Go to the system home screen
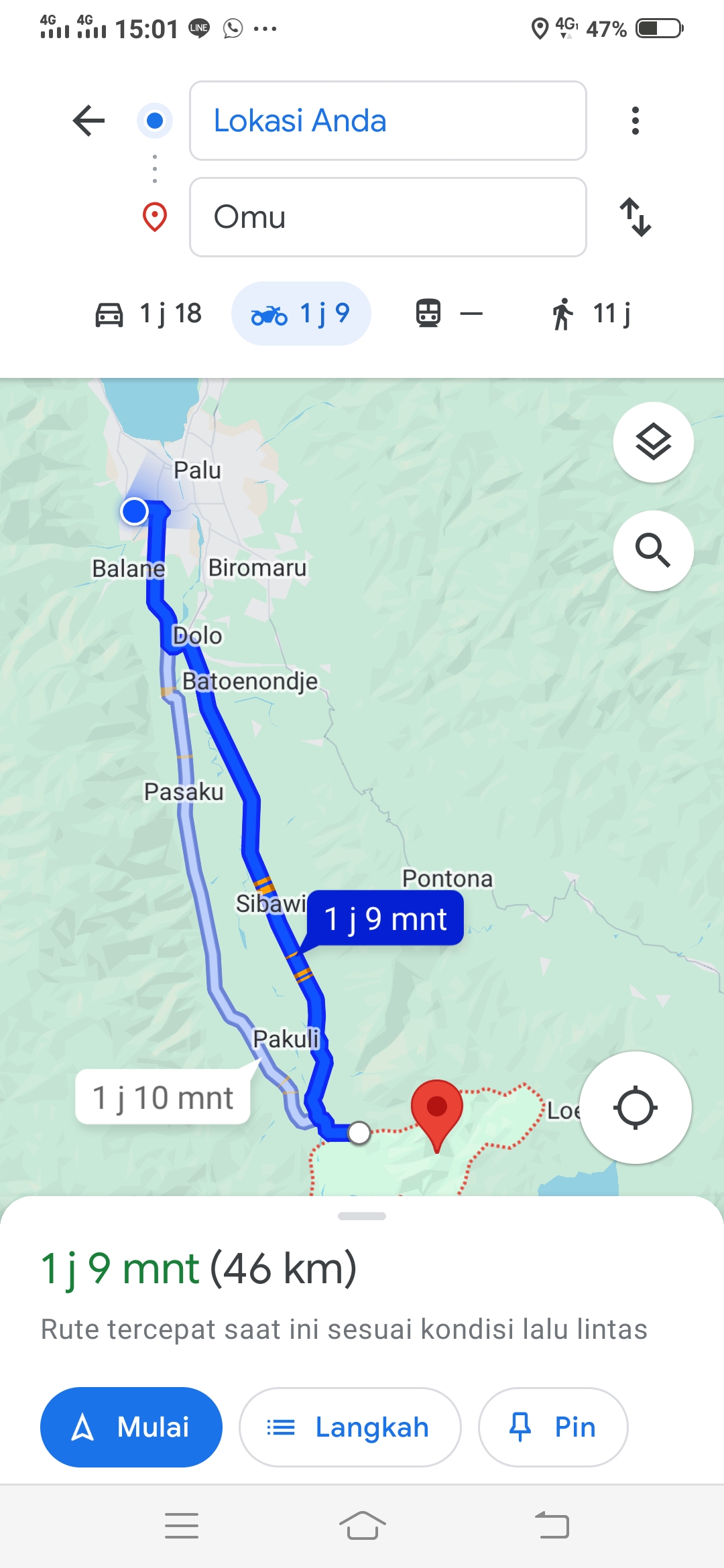 tap(362, 1526)
